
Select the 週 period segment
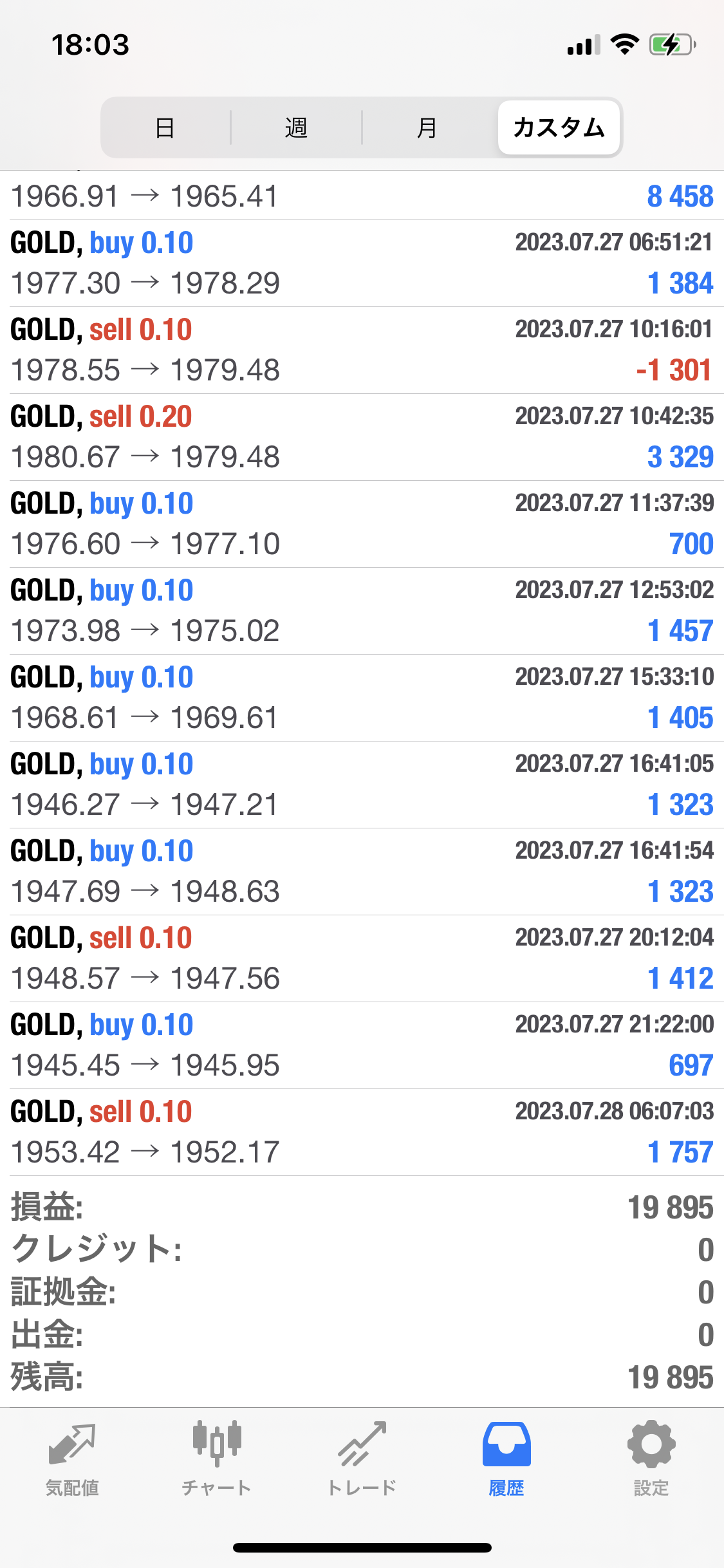coord(296,127)
